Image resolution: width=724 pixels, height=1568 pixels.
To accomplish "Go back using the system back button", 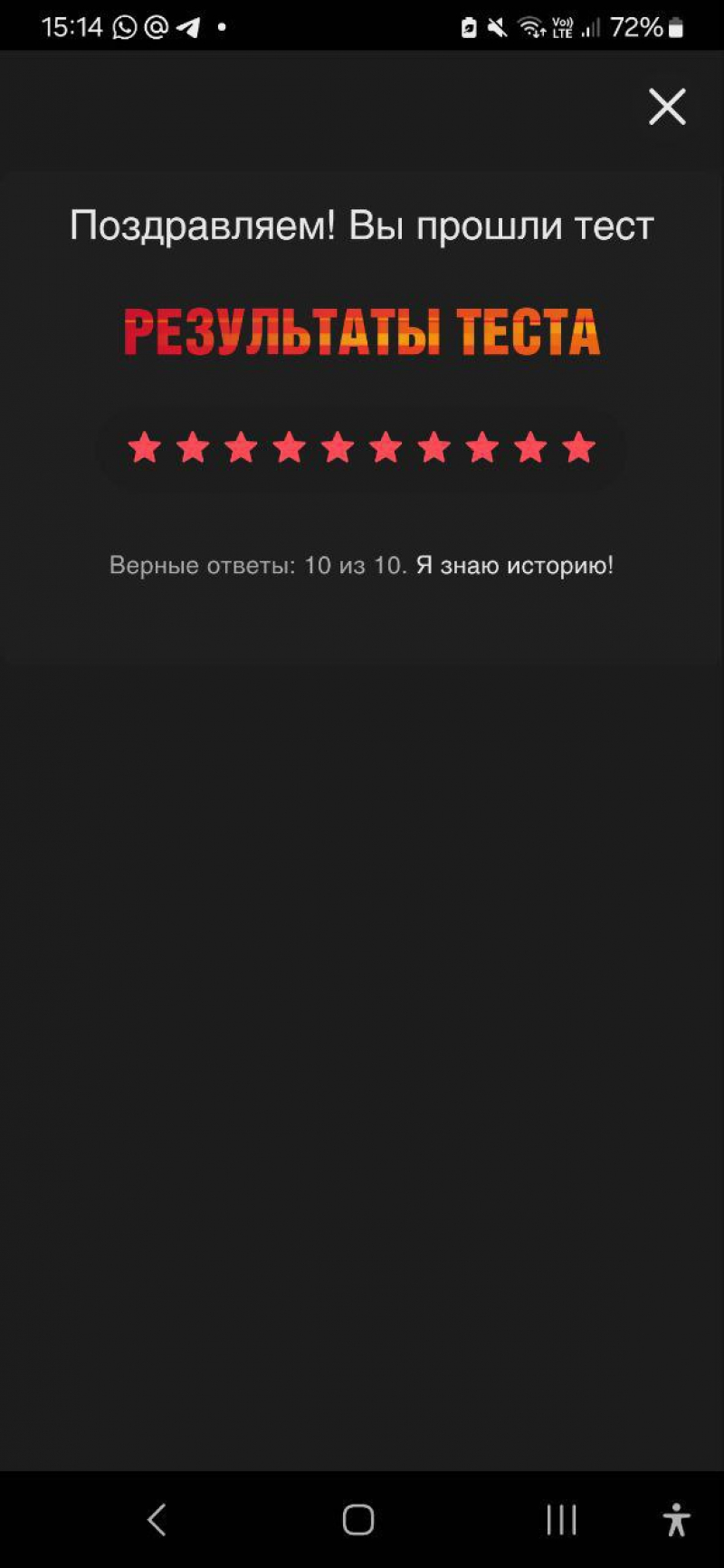I will [x=157, y=1520].
